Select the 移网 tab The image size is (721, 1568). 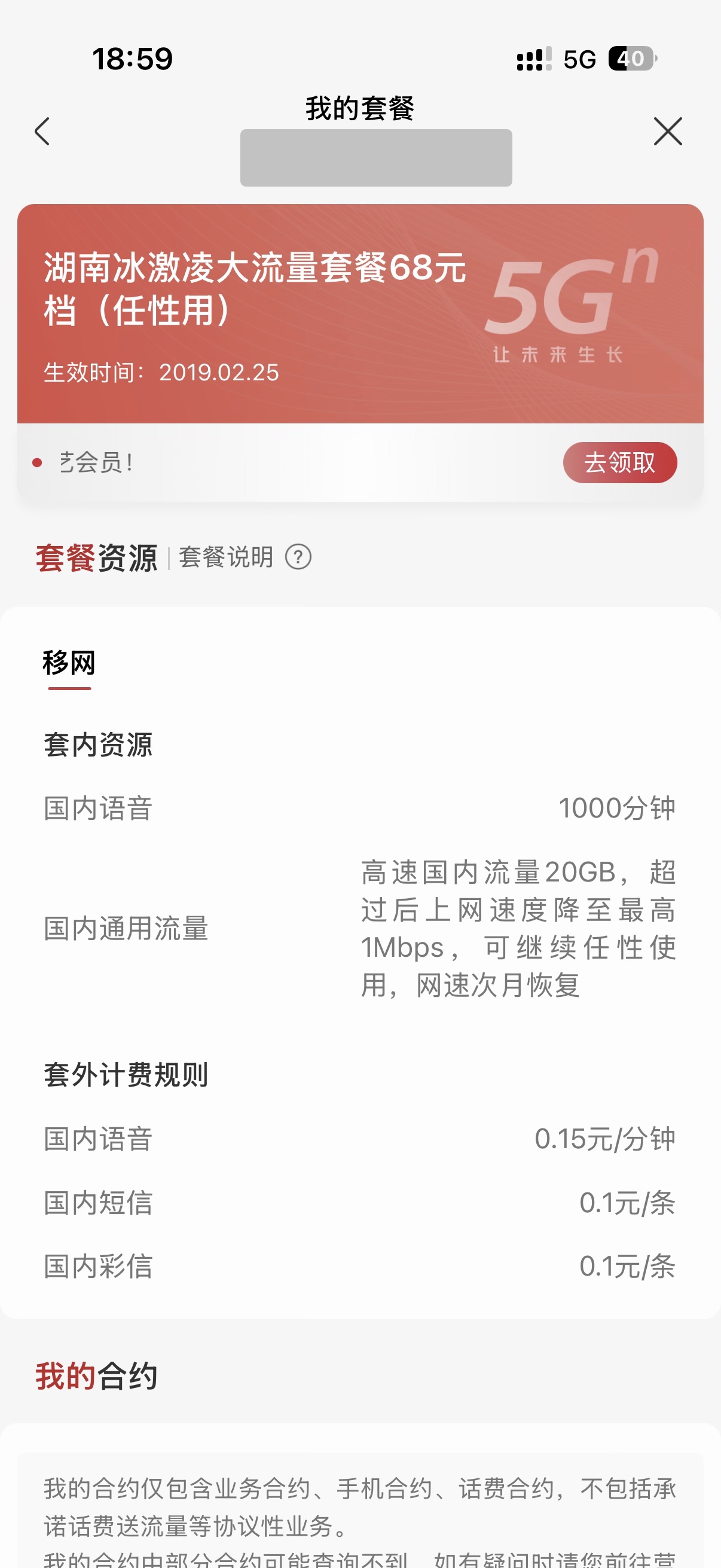(x=69, y=663)
